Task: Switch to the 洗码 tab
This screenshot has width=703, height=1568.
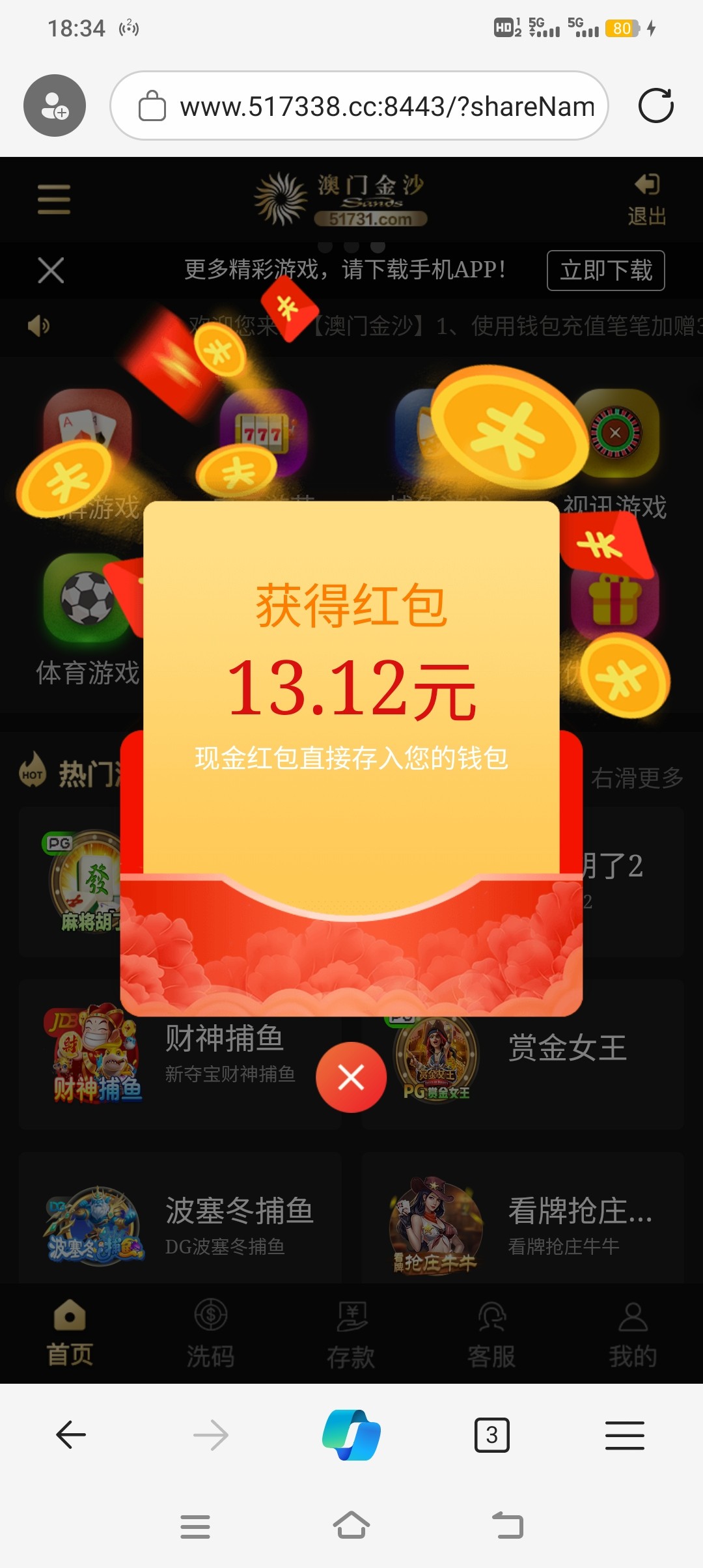Action: (210, 1333)
